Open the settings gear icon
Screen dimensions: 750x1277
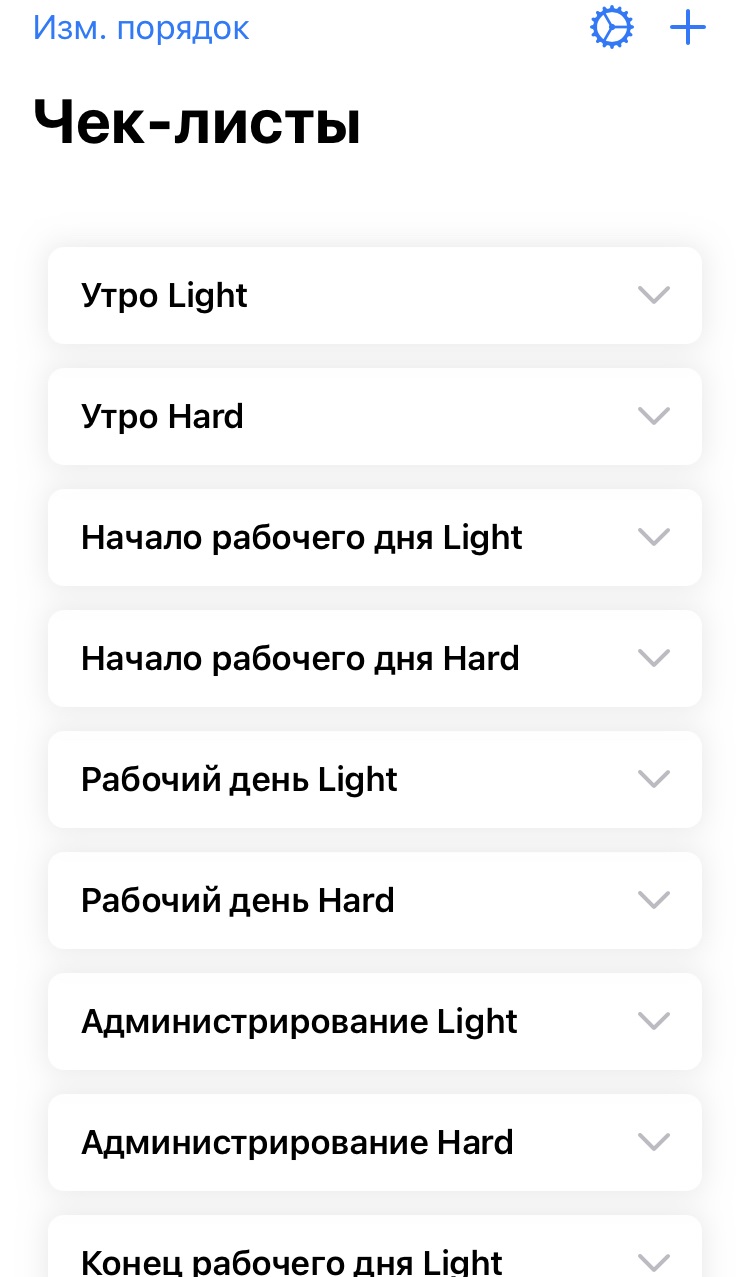pos(611,28)
